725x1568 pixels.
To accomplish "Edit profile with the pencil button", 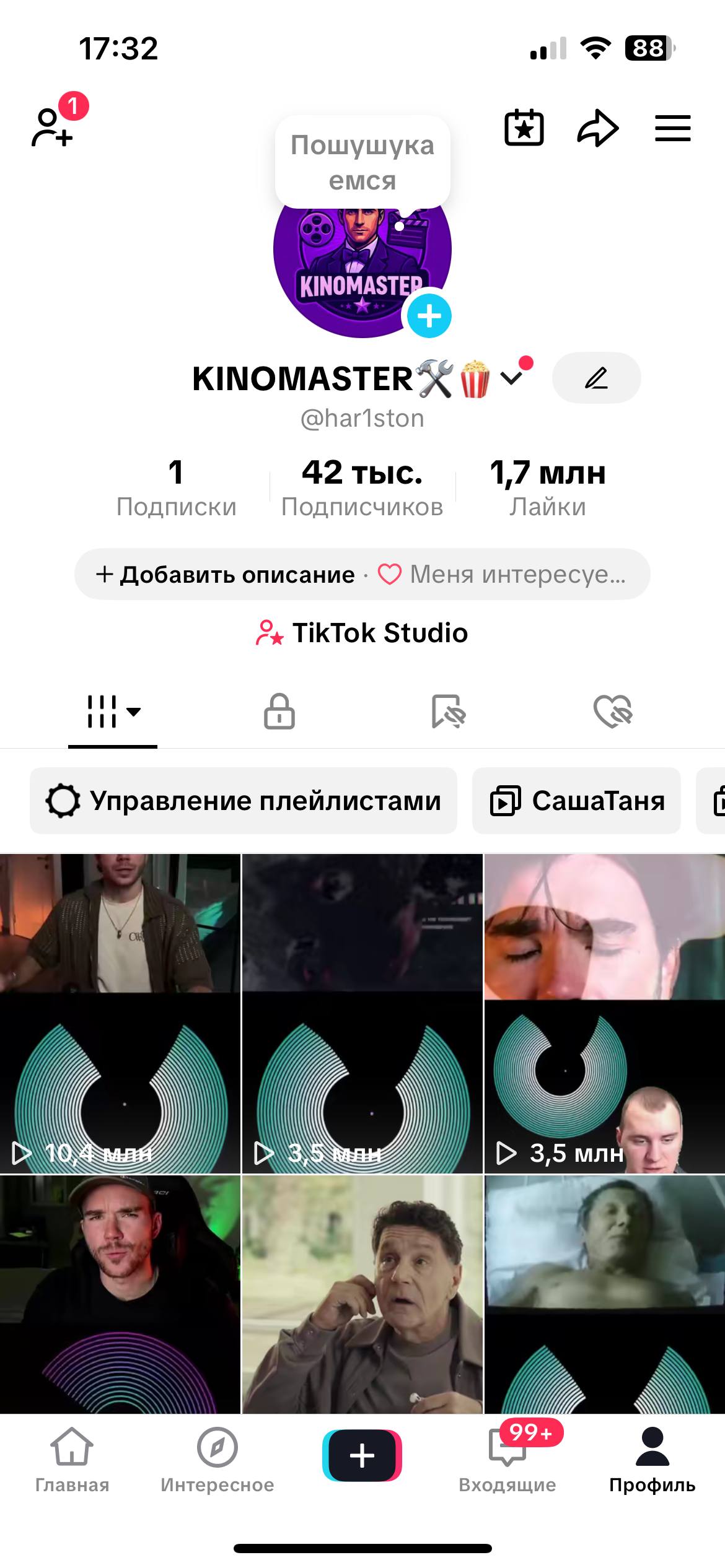I will click(x=596, y=378).
